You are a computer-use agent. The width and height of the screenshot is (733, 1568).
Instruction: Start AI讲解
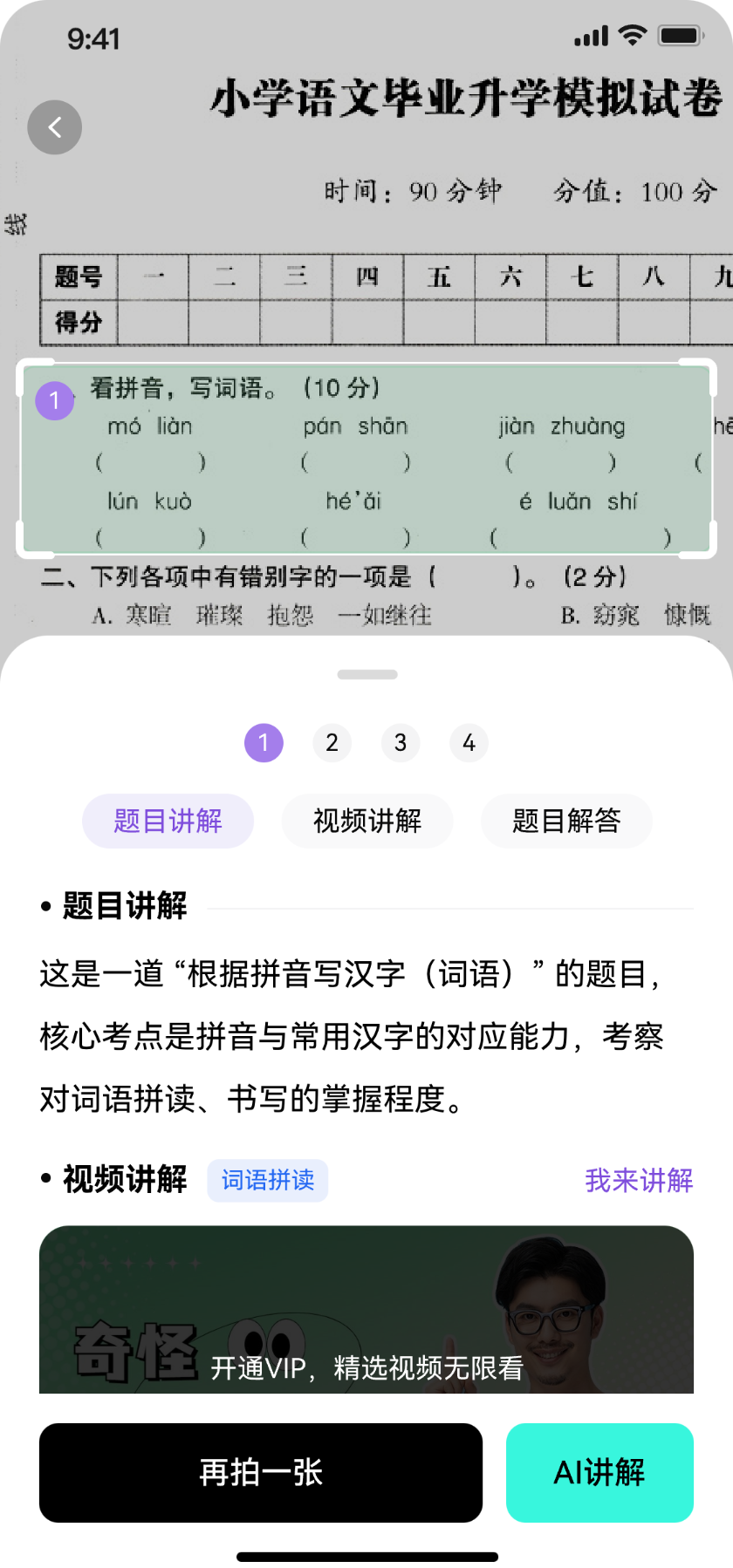click(599, 1473)
